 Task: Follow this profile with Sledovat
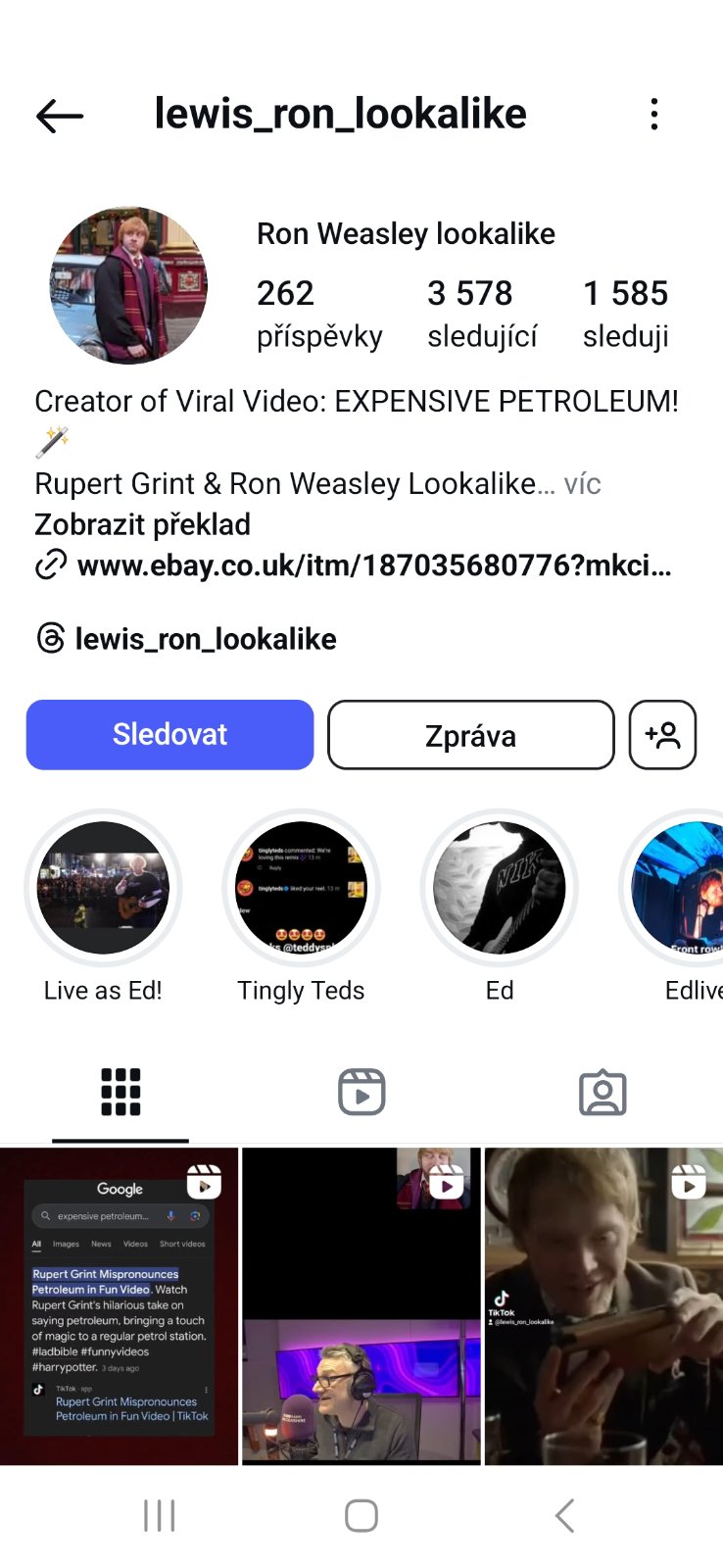pos(169,735)
